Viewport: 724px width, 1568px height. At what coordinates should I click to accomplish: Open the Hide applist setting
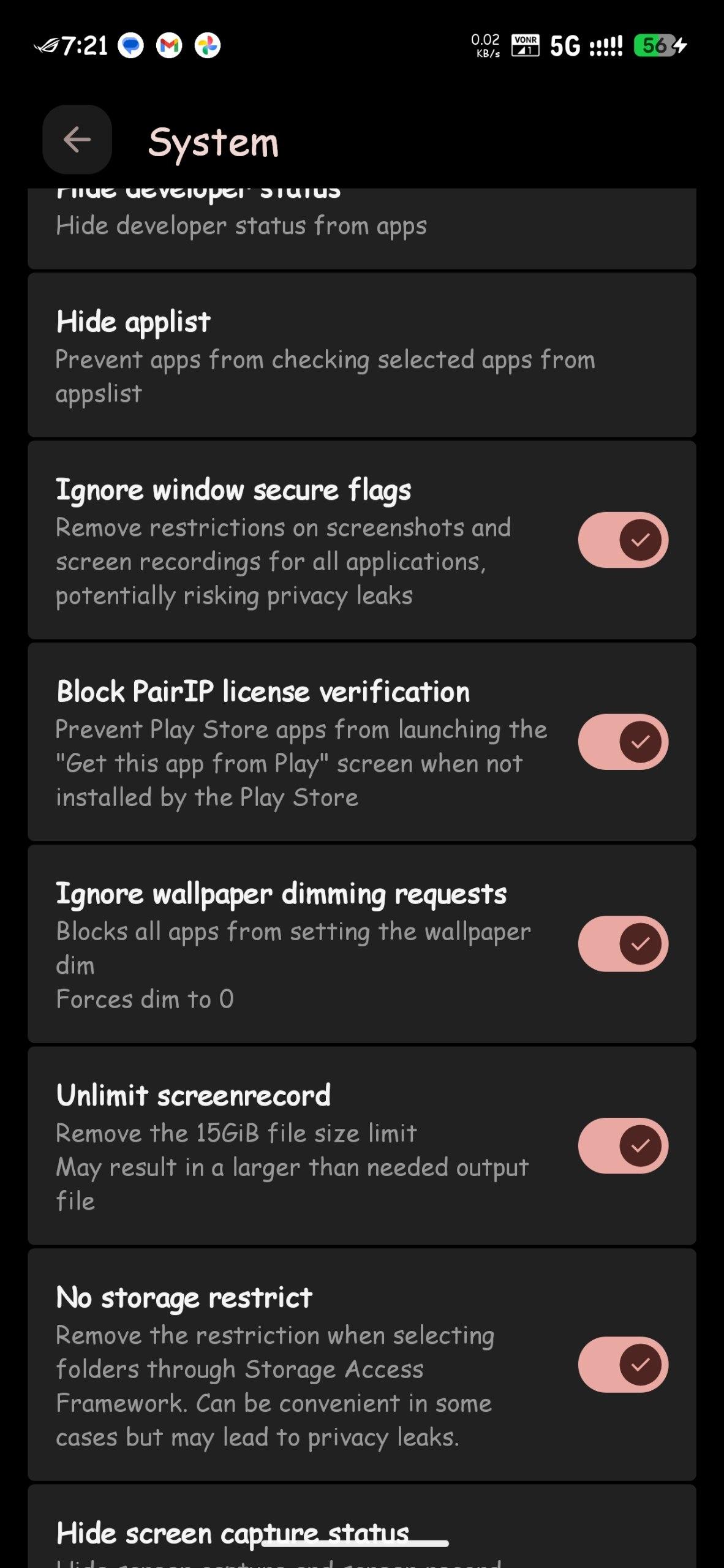361,355
